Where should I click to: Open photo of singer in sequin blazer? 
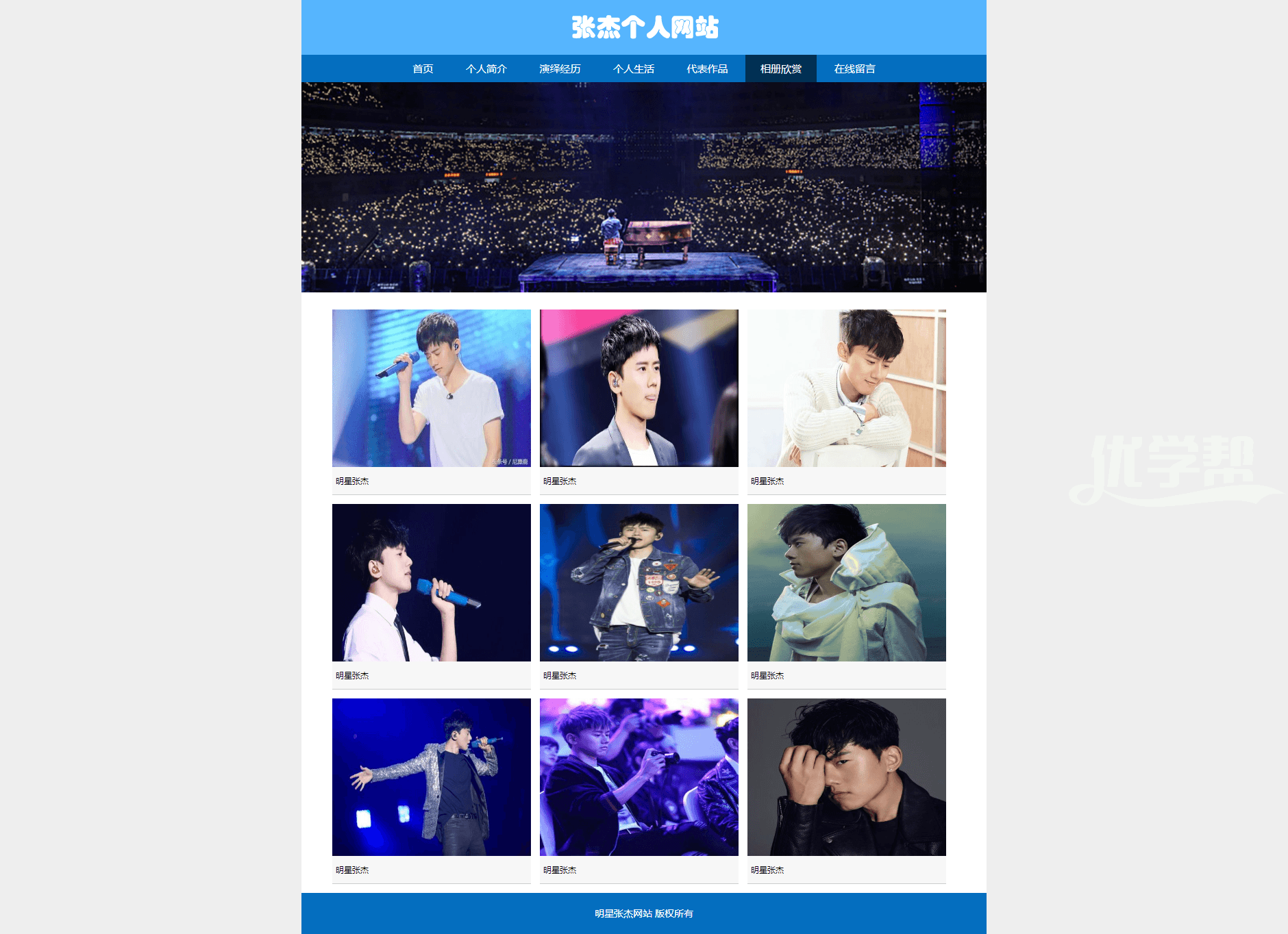point(431,777)
